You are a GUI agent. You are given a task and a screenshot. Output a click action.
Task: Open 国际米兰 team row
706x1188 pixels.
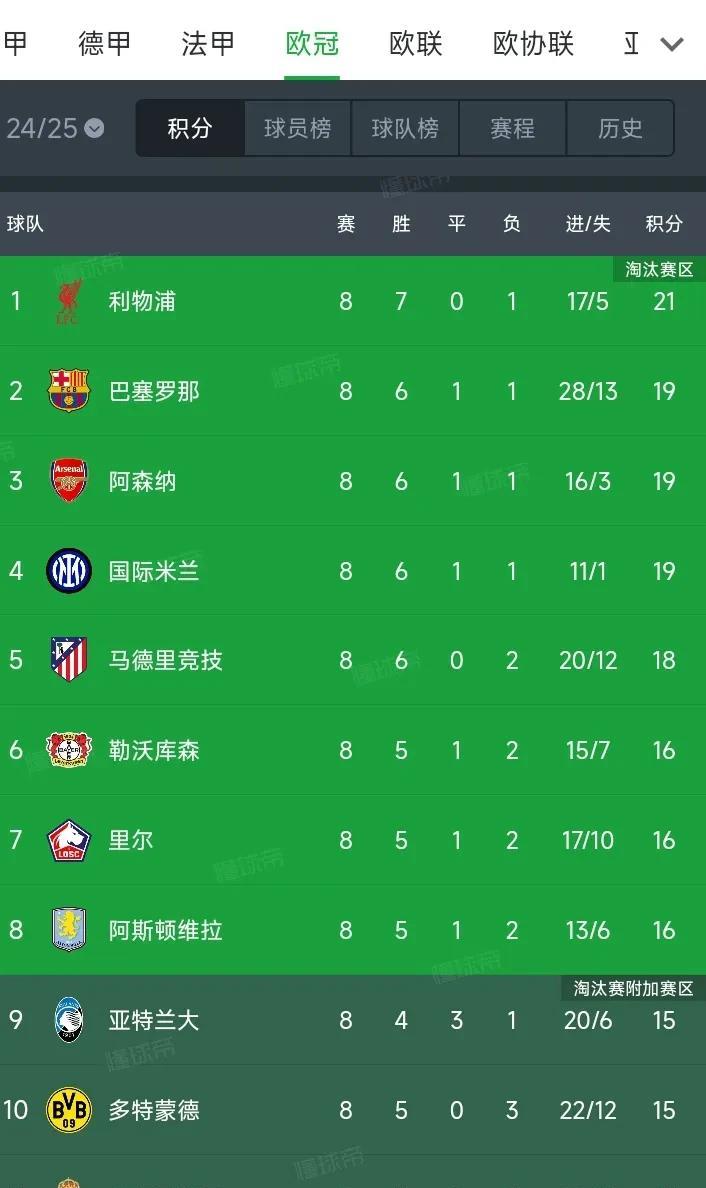(x=154, y=571)
